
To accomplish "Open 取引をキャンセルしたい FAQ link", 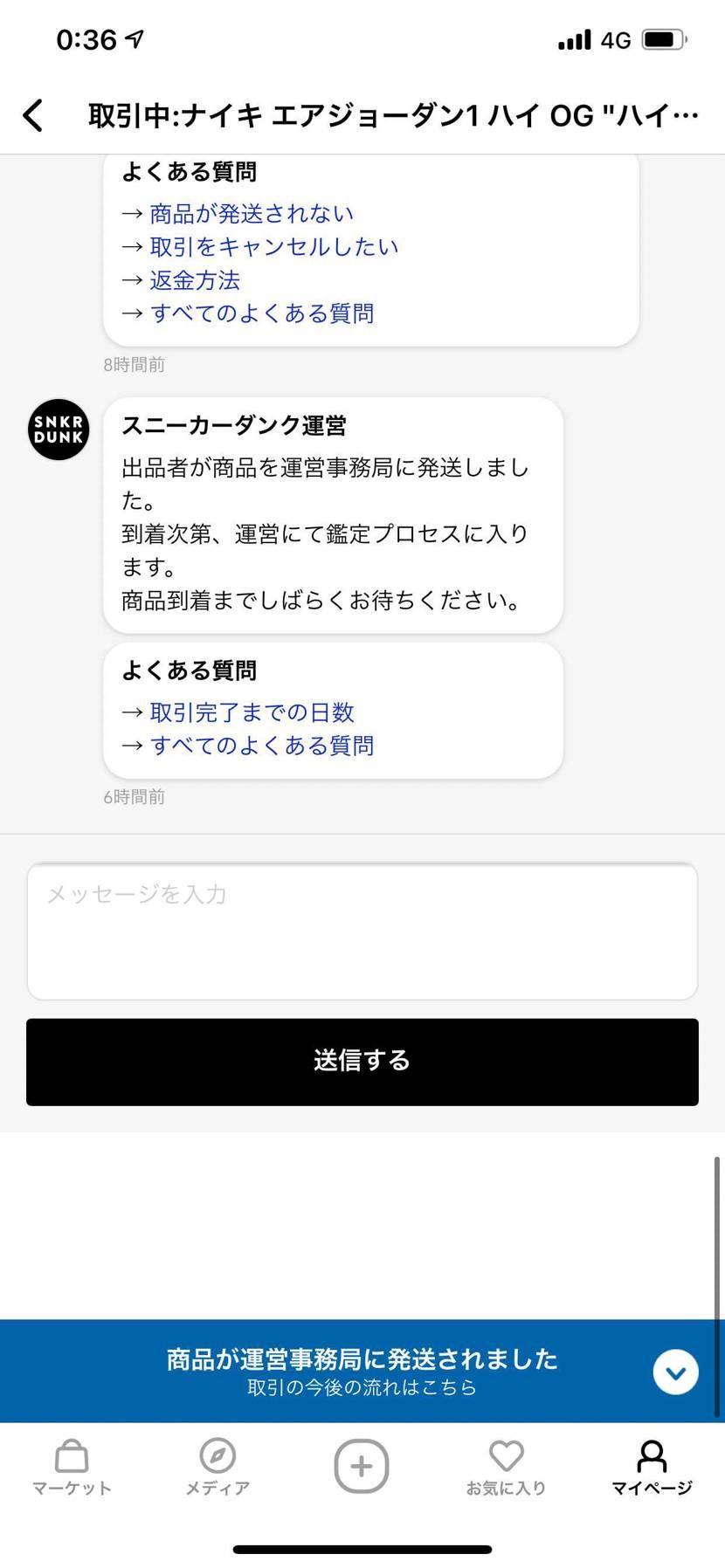I will click(x=273, y=246).
